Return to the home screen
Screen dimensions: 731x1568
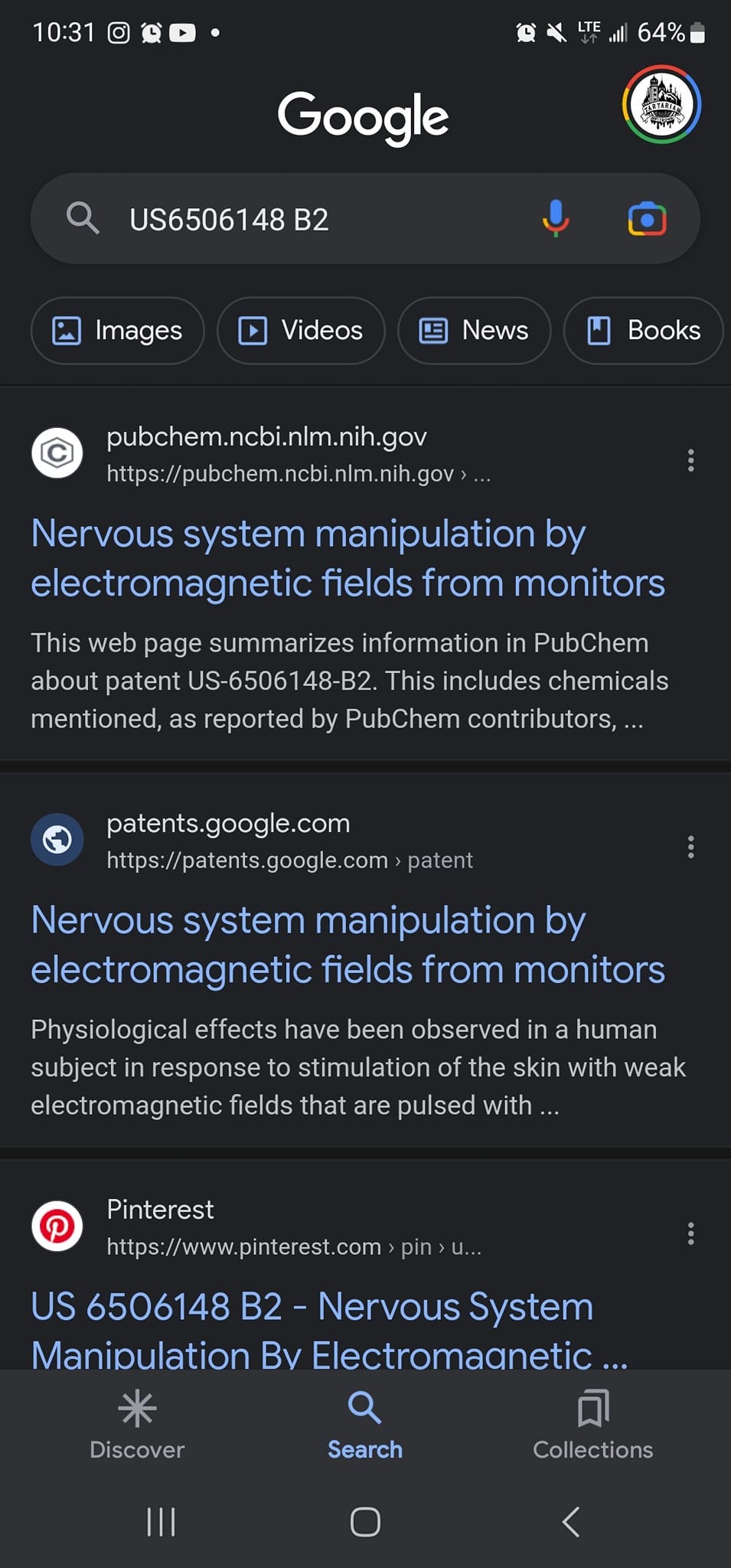tap(365, 1522)
